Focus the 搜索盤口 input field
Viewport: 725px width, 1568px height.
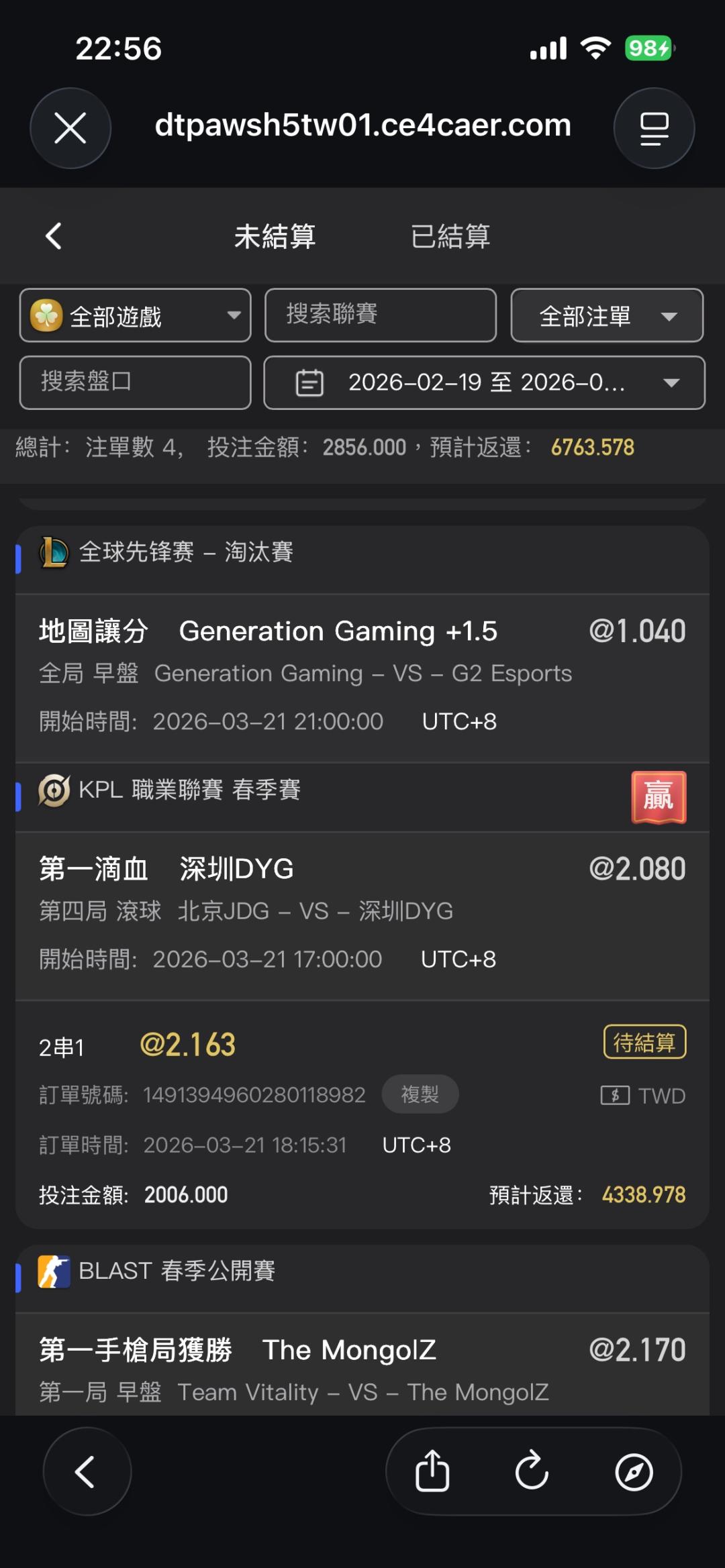click(x=135, y=382)
